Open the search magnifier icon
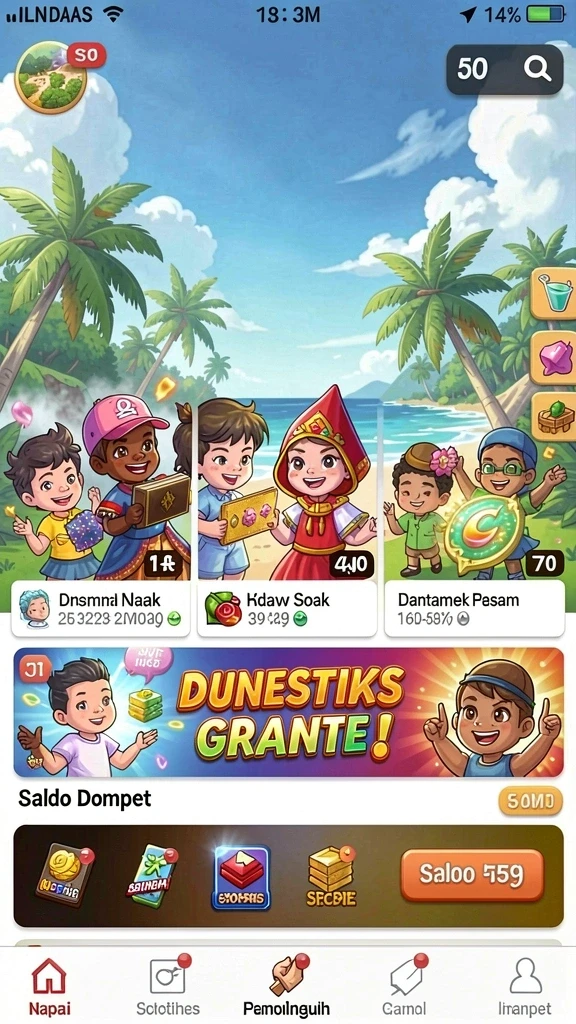 [537, 69]
